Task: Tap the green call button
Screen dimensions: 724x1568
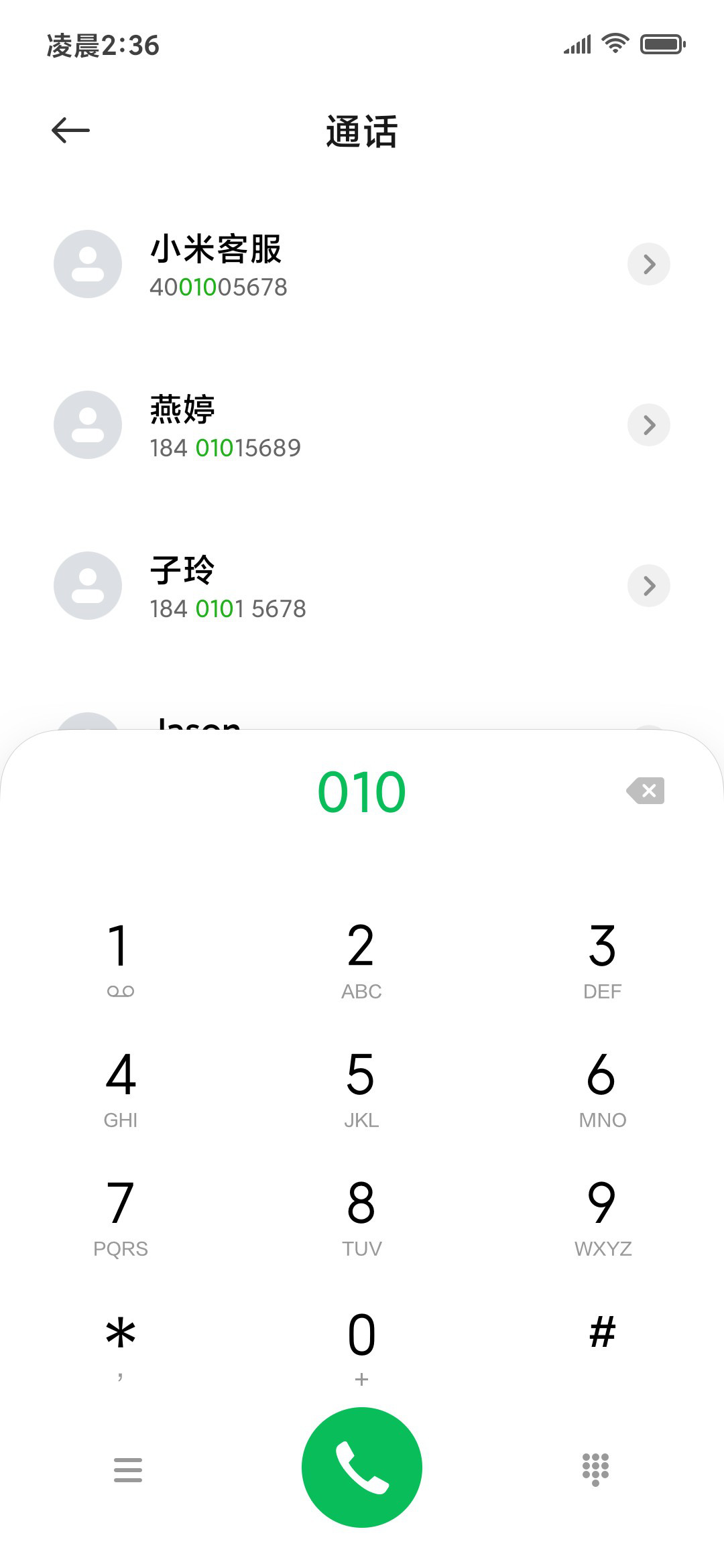Action: coord(362,1467)
